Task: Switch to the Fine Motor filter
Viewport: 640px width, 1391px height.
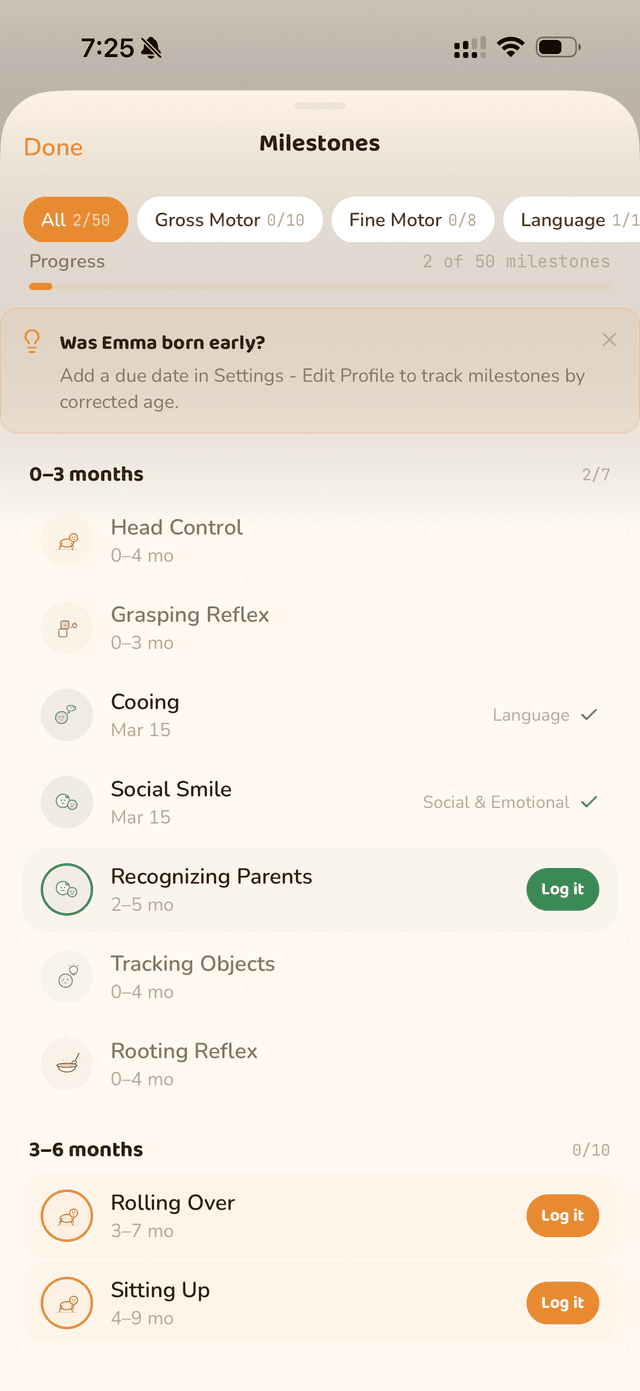Action: 412,220
